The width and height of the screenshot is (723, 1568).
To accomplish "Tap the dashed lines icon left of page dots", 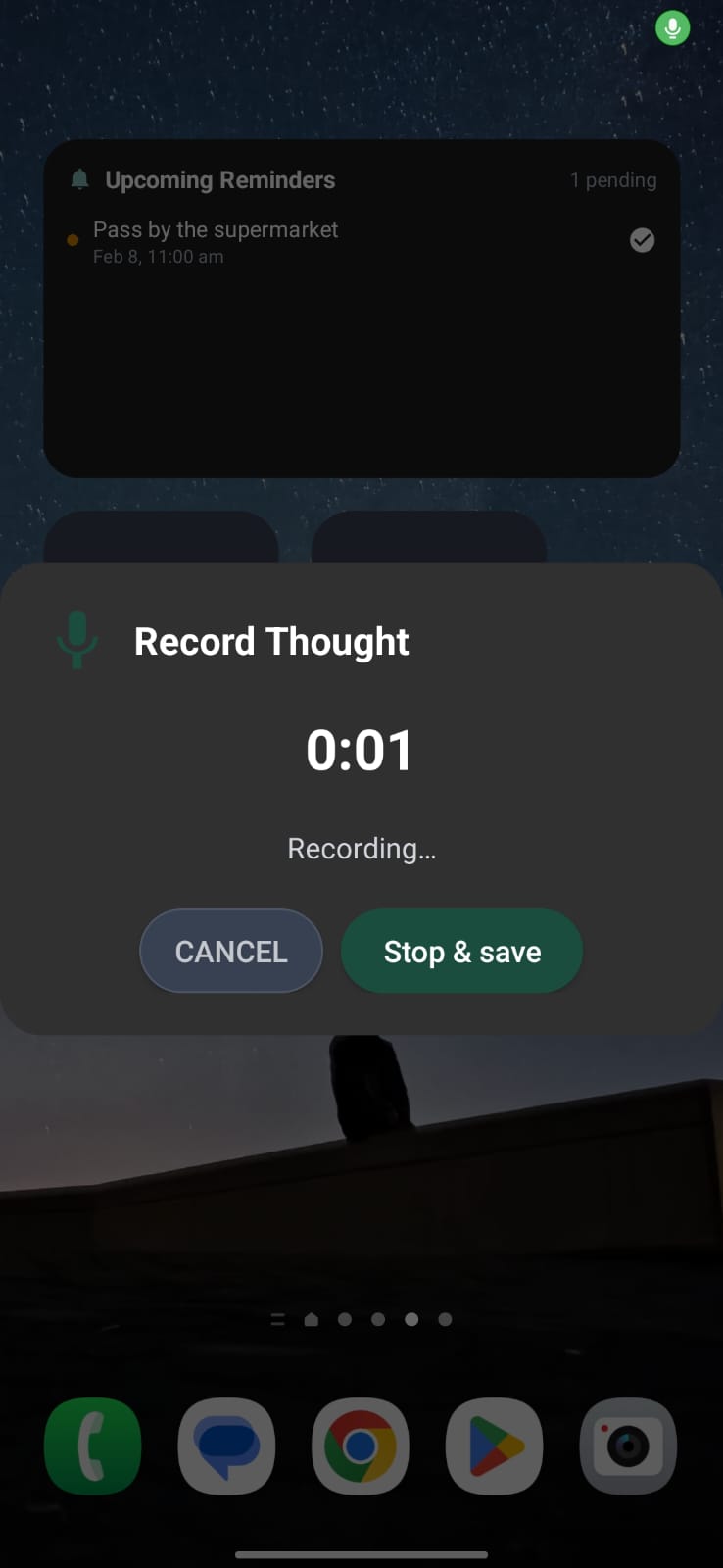I will [x=277, y=1319].
